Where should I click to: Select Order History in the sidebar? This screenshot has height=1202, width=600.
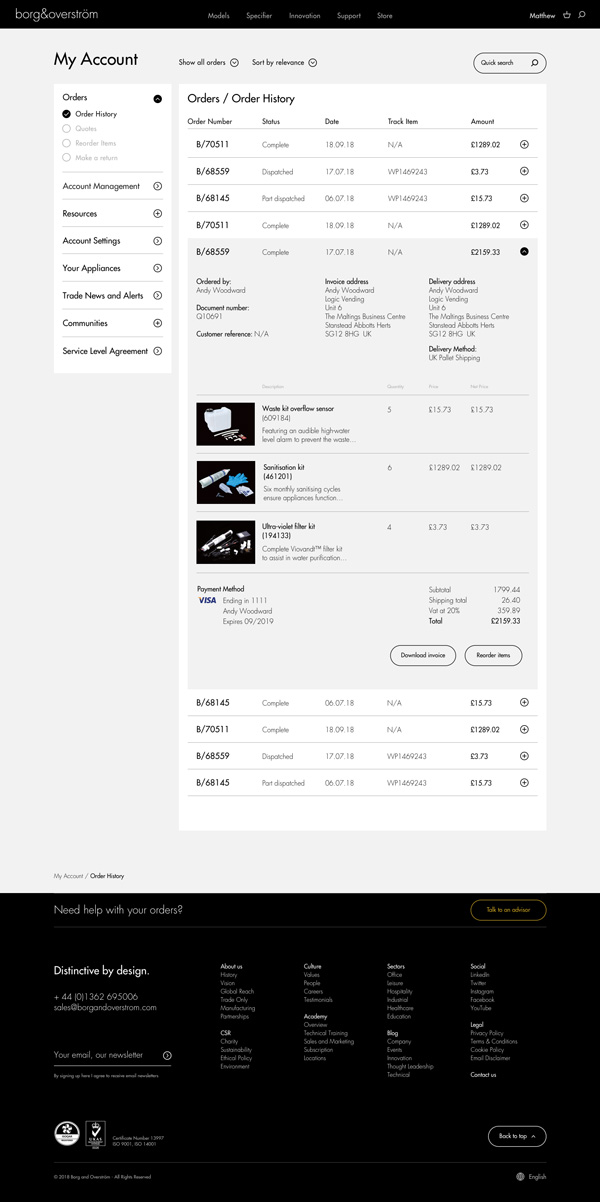[95, 114]
